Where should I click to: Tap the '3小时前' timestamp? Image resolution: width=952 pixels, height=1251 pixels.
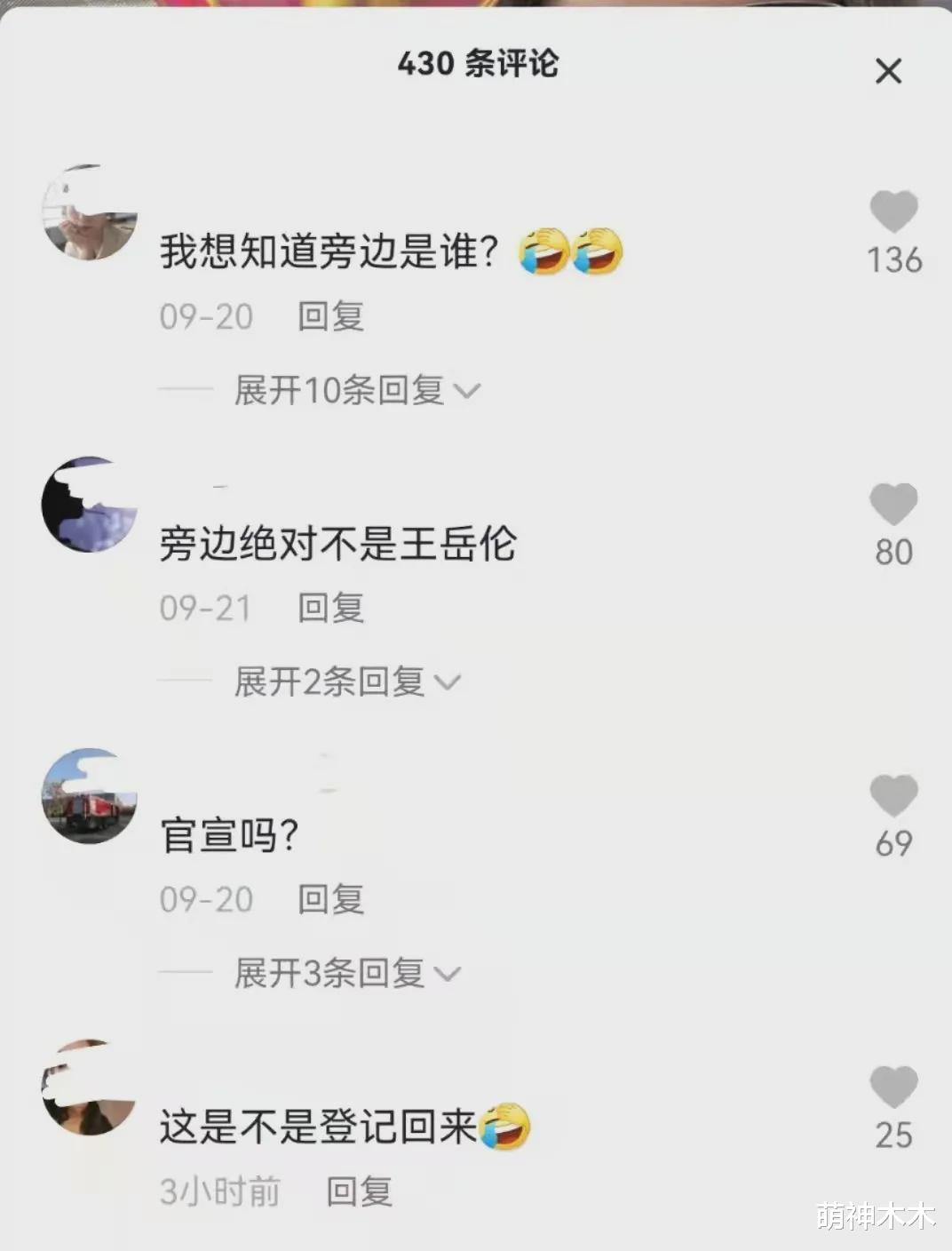220,1194
